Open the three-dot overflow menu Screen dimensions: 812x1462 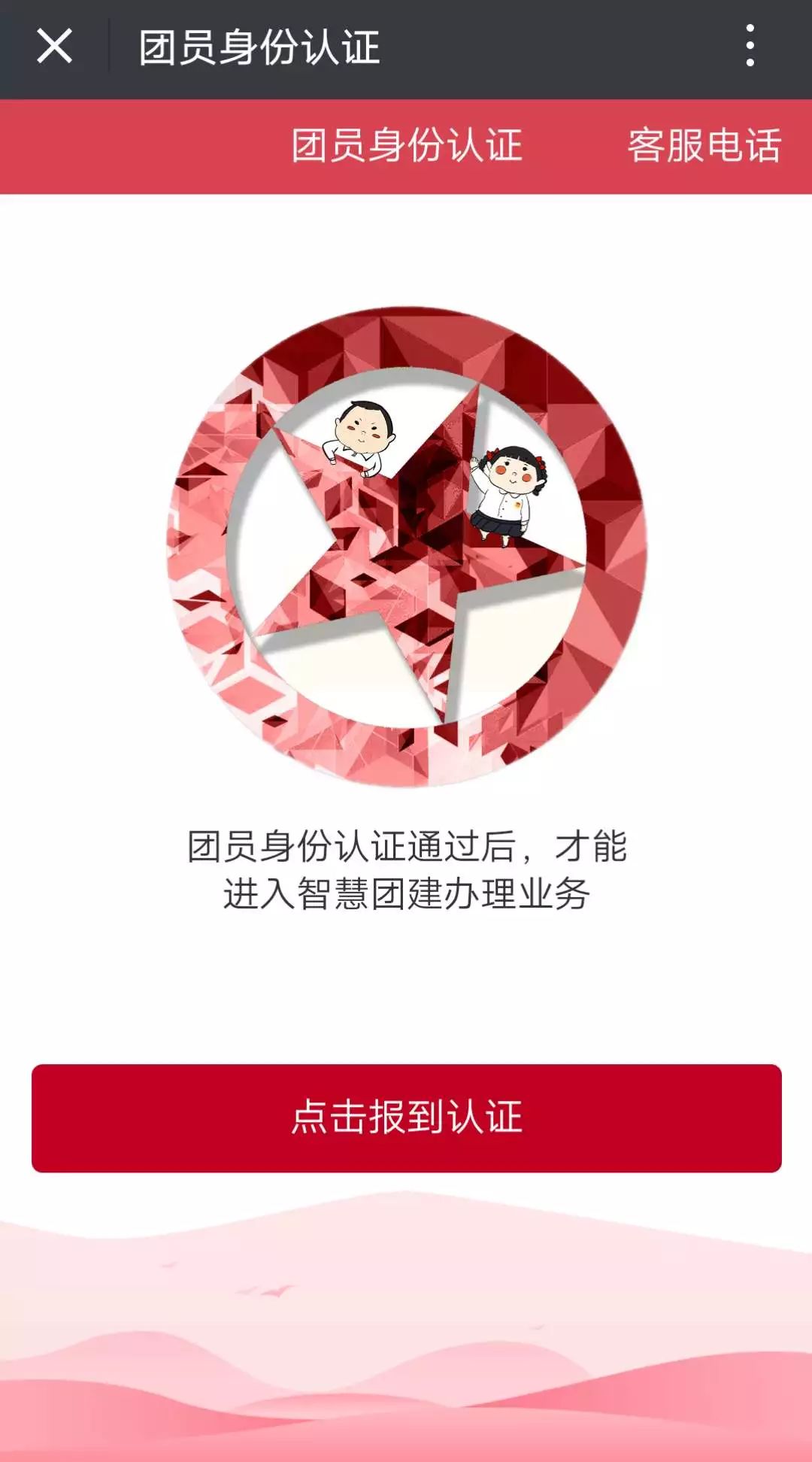750,47
